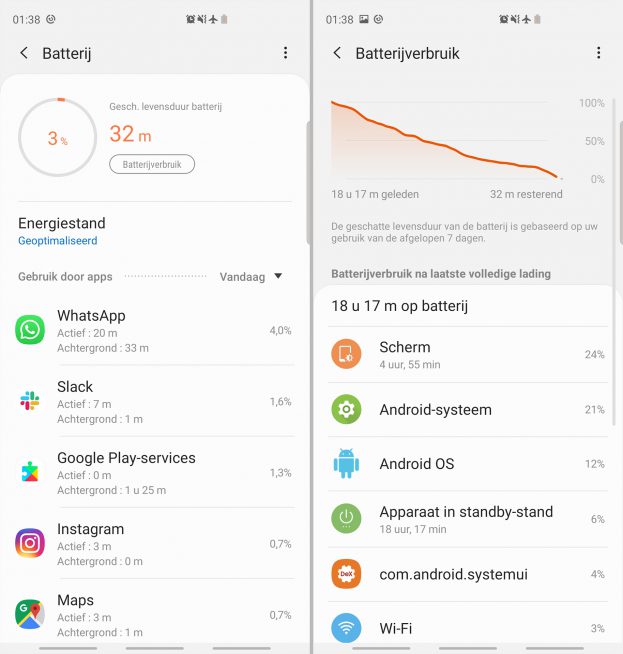Select the Wi-Fi usage row
Viewport: 623px width, 654px height.
point(467,628)
